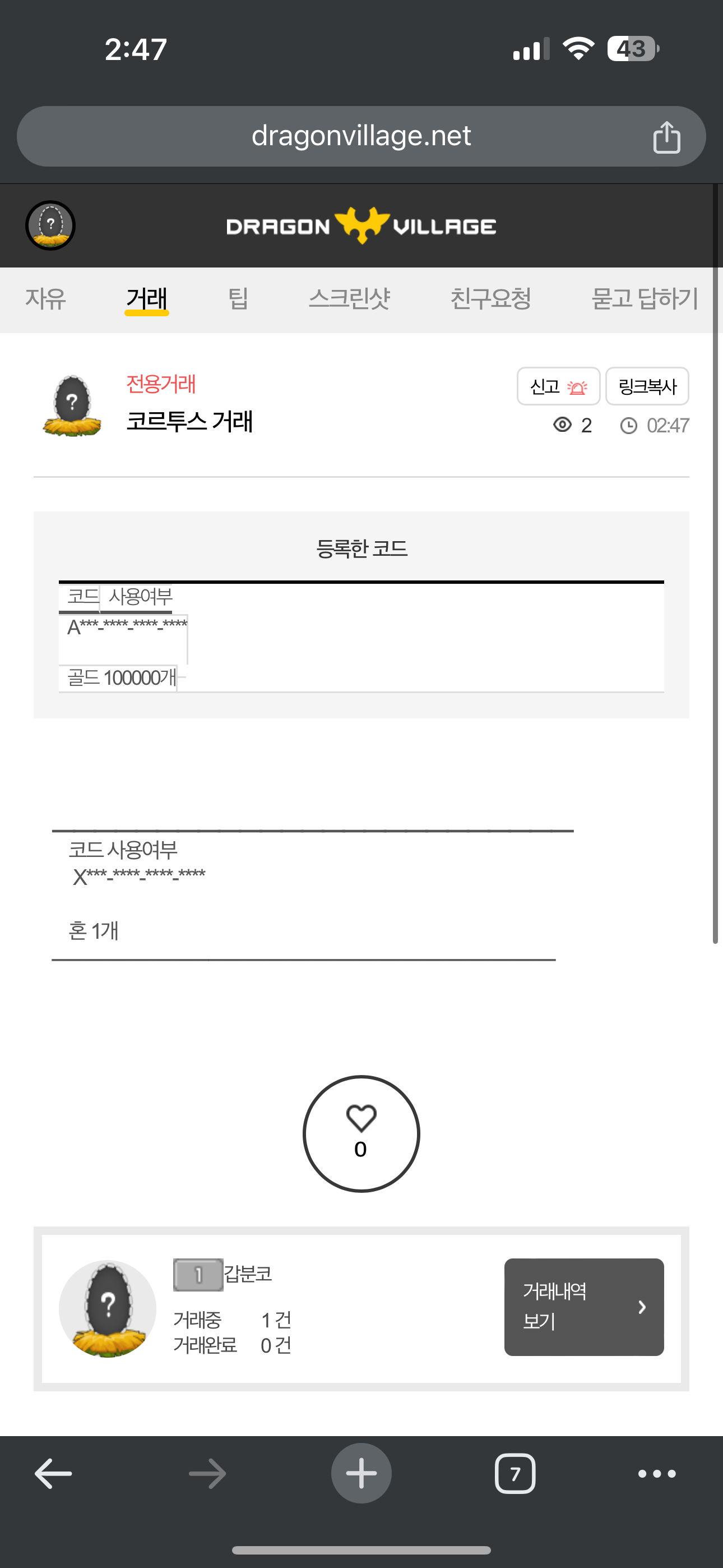
Task: Report this post with 신고
Action: (x=558, y=386)
